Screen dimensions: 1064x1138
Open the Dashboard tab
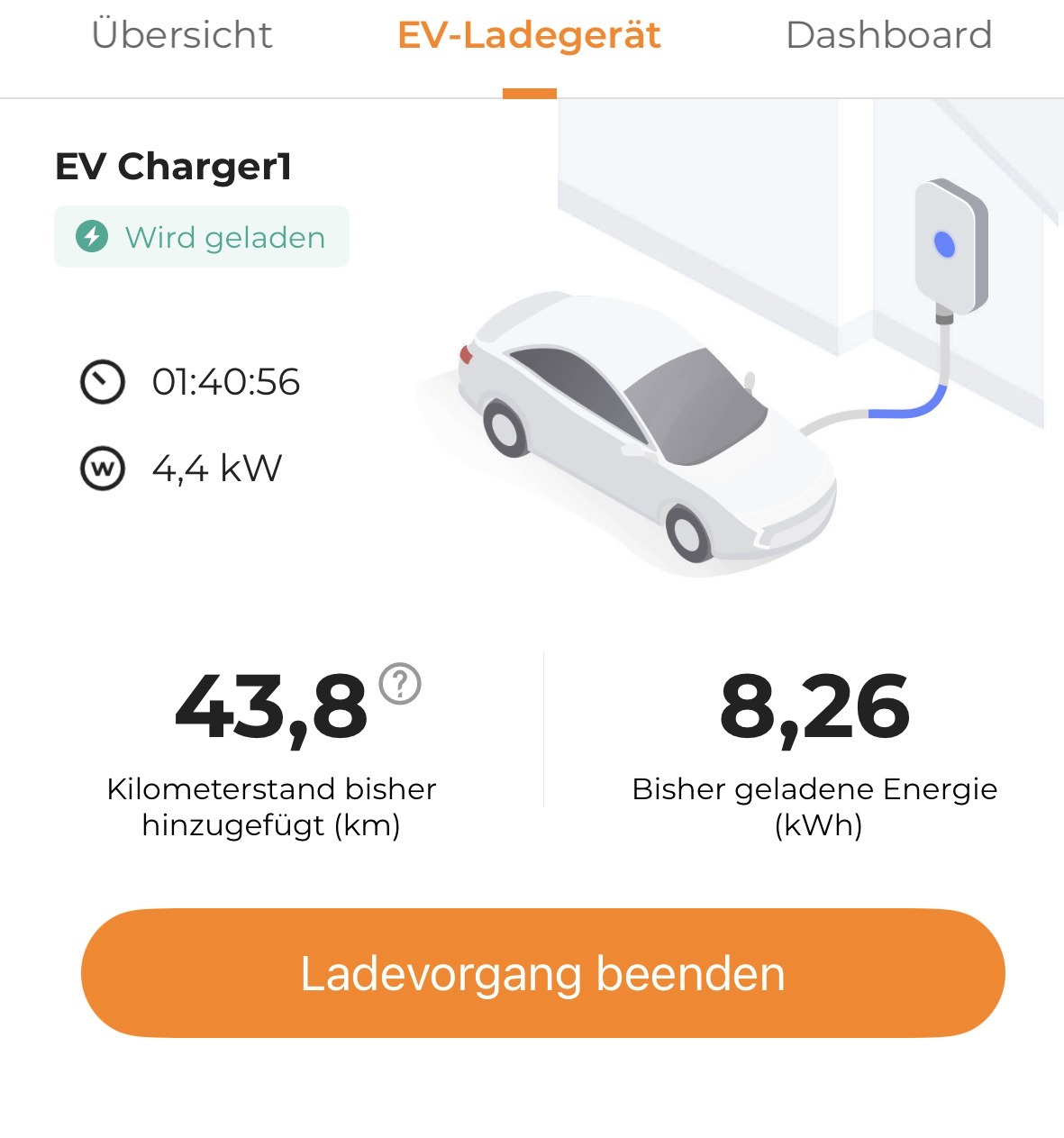click(888, 36)
